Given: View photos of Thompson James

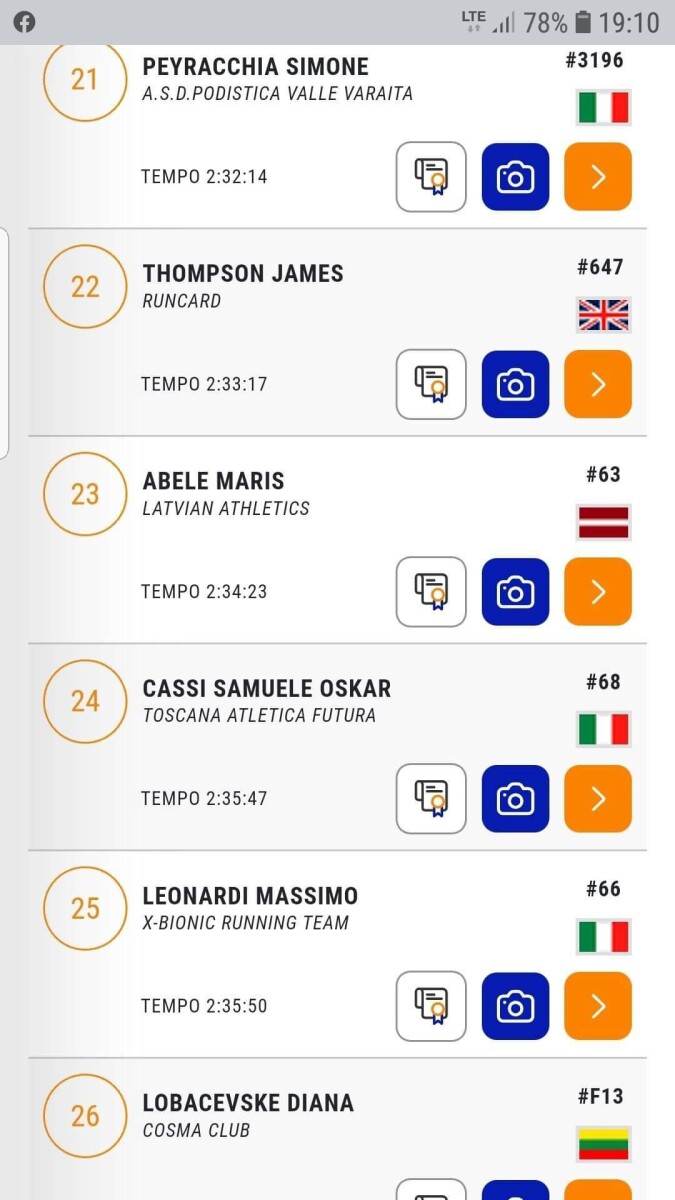Looking at the screenshot, I should click(x=515, y=384).
